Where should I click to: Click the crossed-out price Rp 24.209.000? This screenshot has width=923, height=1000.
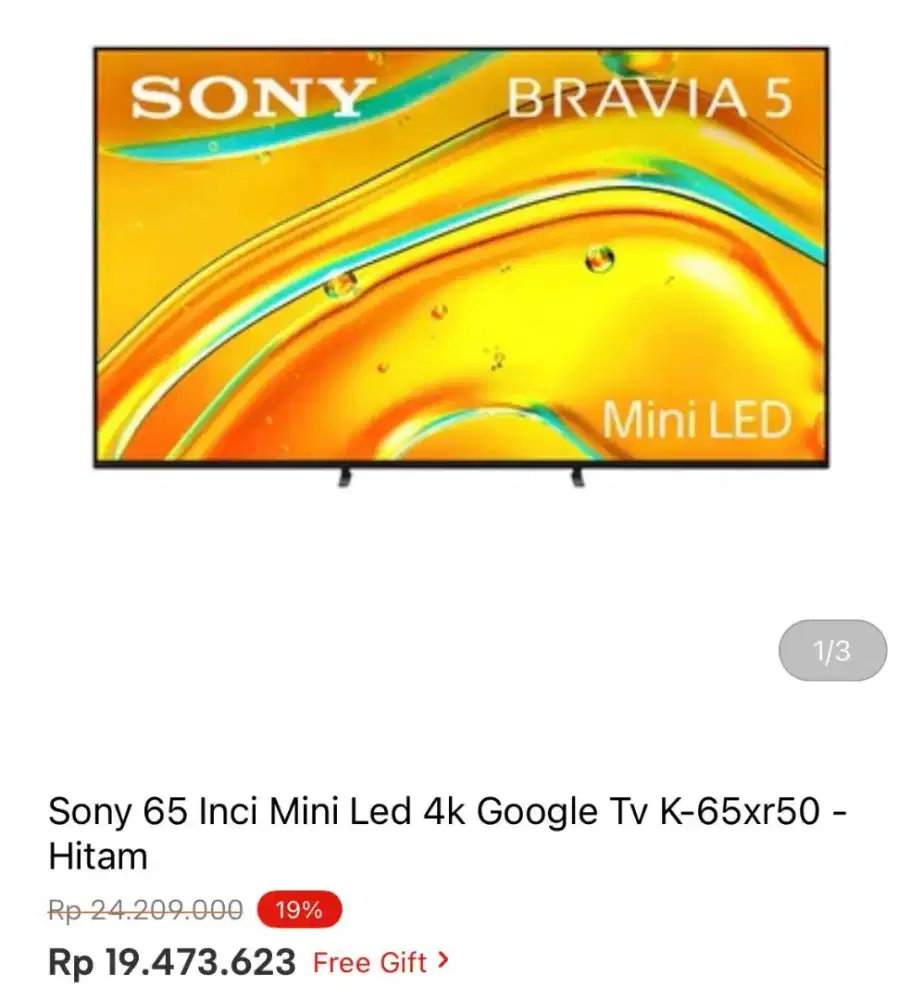pos(146,909)
